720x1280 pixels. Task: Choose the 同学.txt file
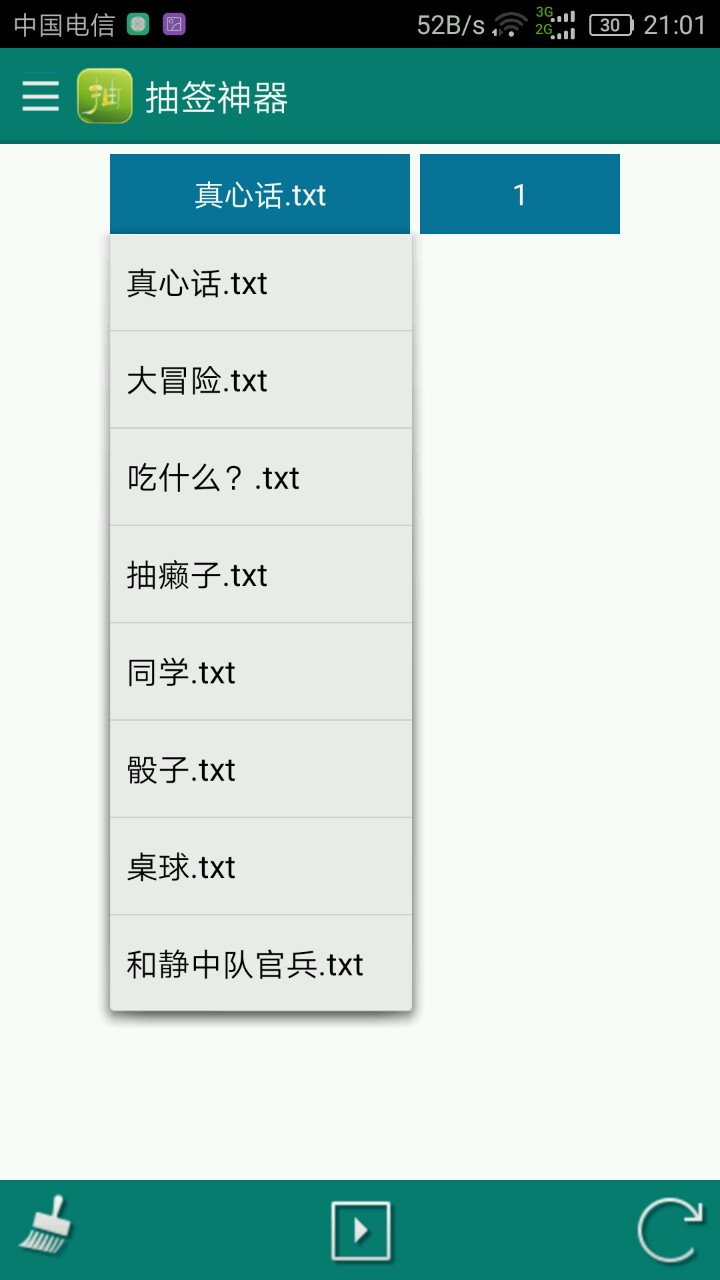pos(261,672)
